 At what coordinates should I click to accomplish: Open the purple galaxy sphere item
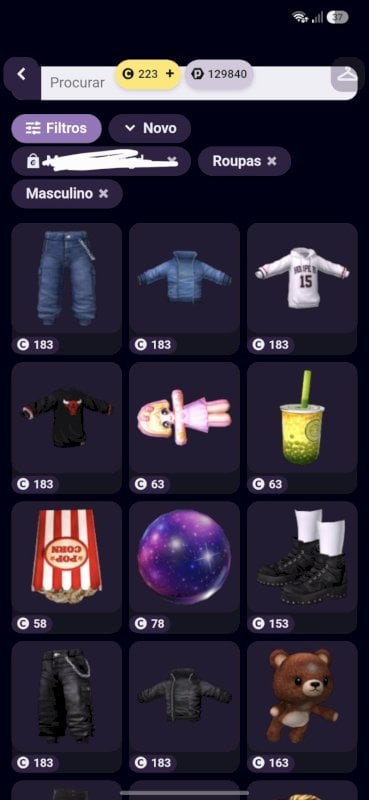(184, 567)
